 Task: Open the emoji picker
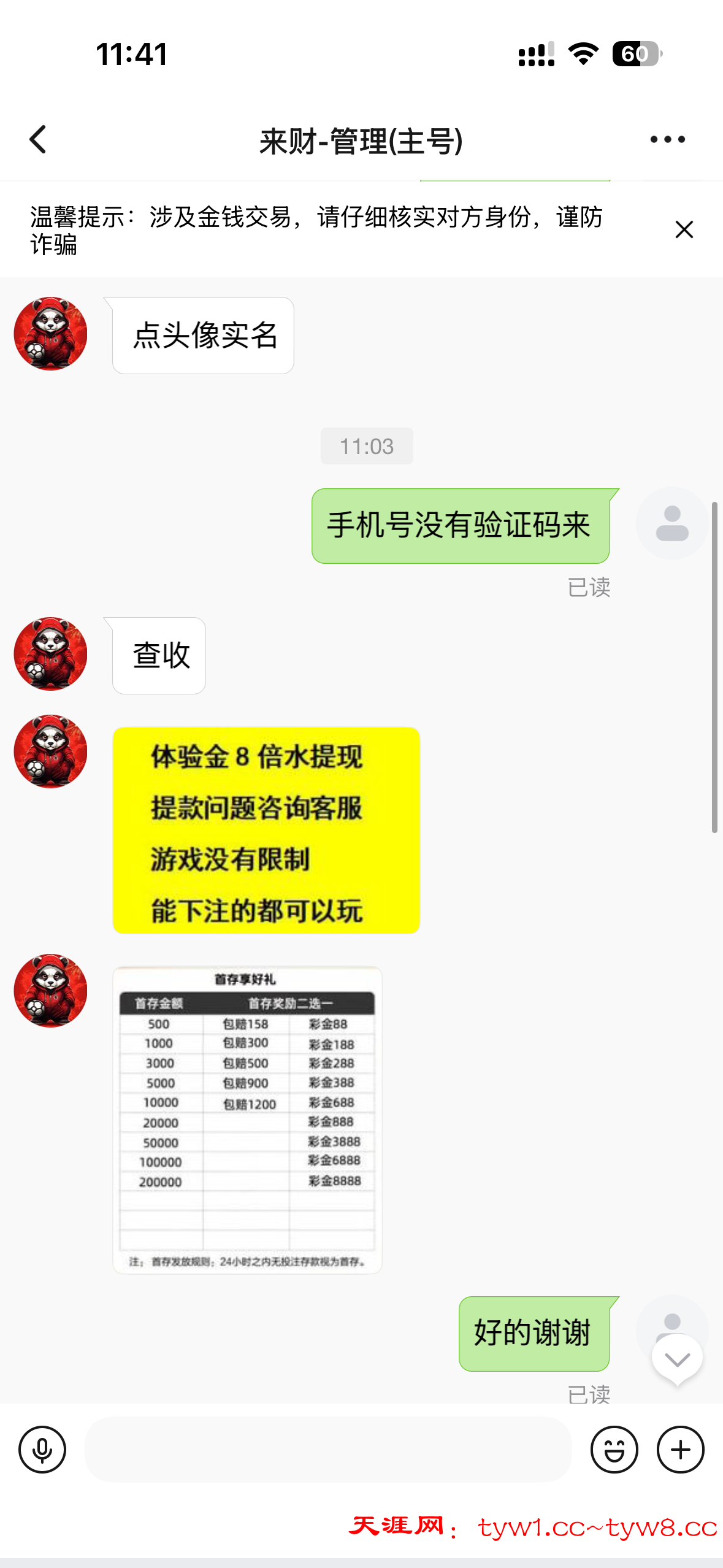tap(614, 1450)
